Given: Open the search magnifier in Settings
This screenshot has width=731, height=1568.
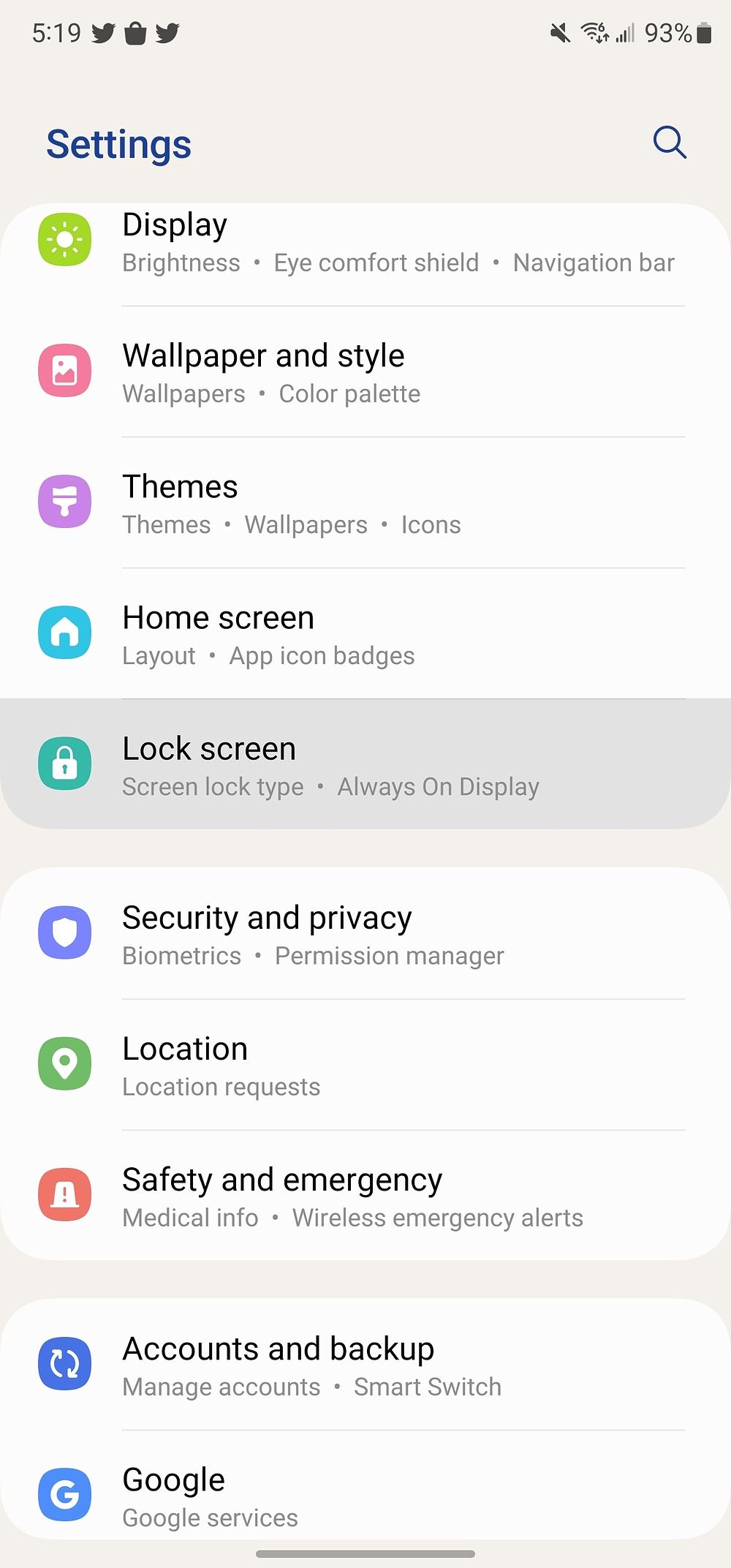Looking at the screenshot, I should pos(670,143).
